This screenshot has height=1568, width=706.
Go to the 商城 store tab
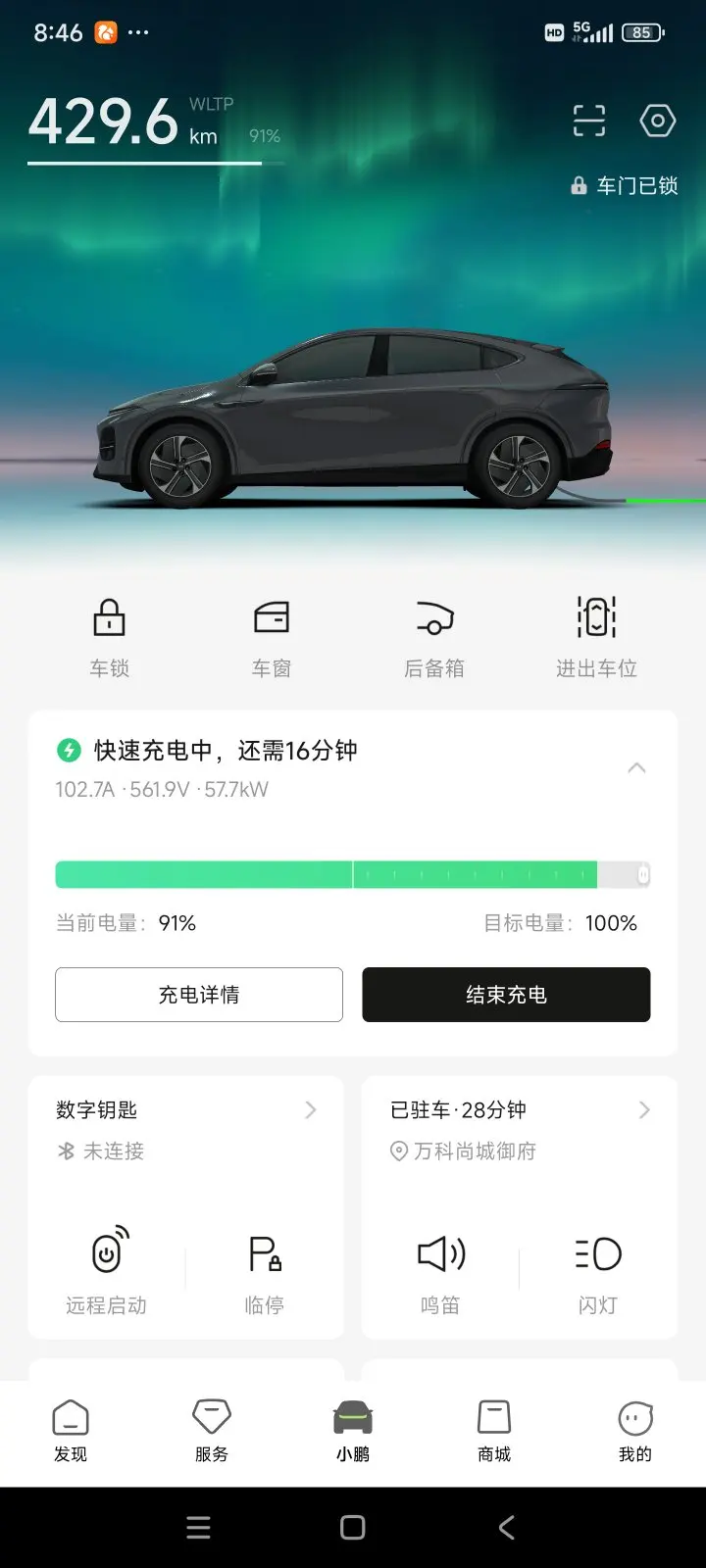coord(494,1432)
